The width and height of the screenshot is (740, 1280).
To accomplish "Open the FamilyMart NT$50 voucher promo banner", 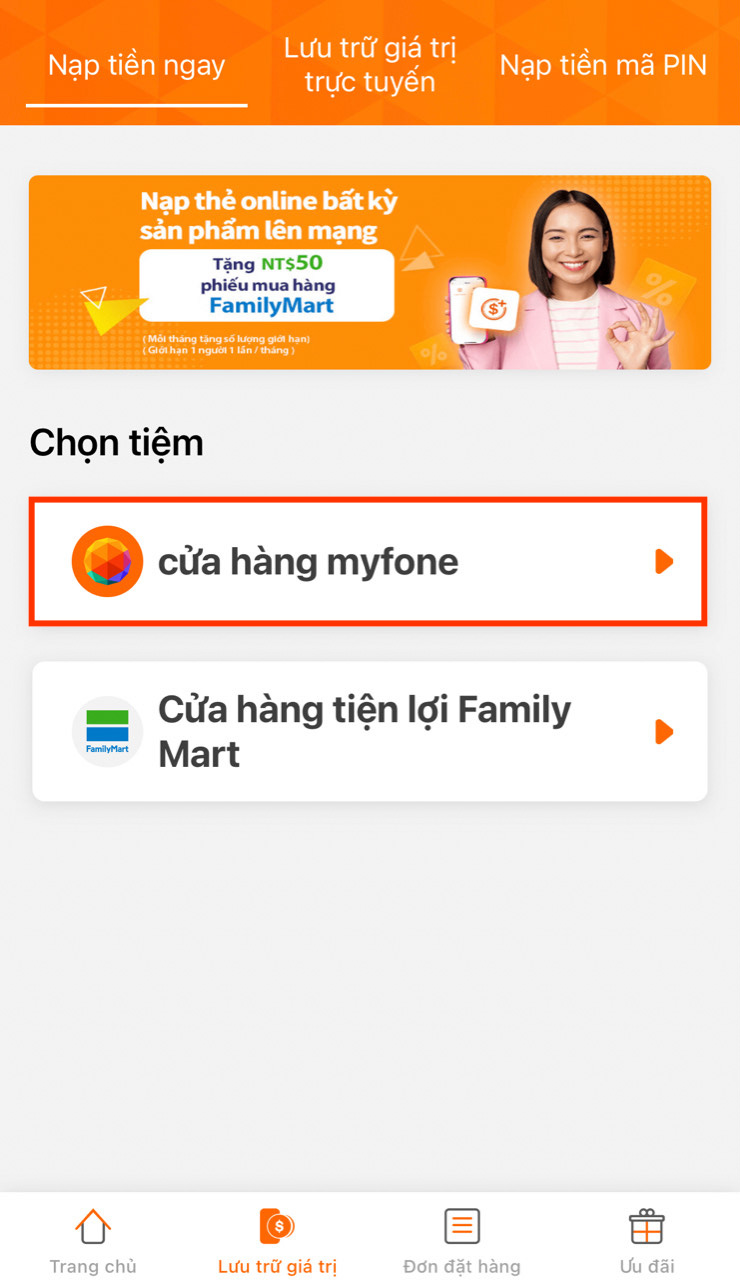I will pos(369,273).
